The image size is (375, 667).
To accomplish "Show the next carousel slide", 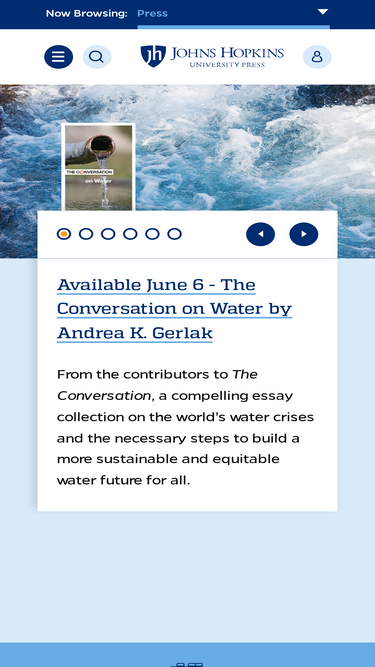I will (304, 234).
